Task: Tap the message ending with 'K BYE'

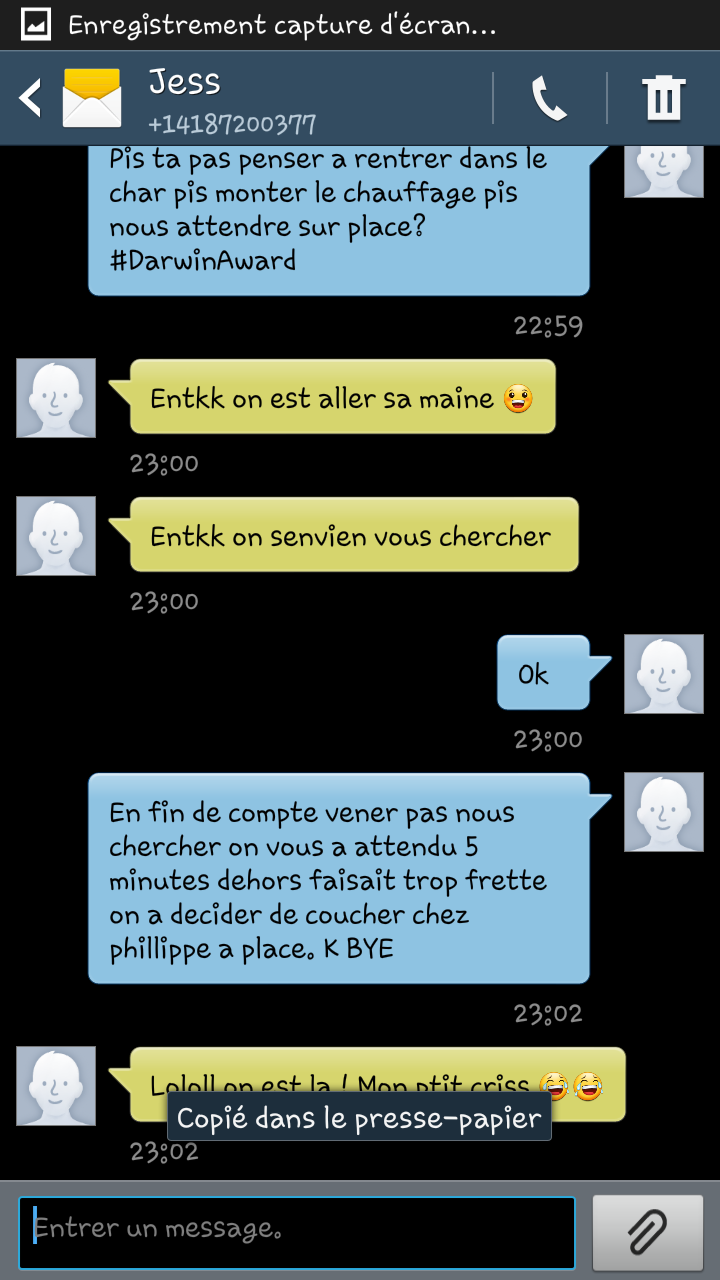Action: (x=338, y=880)
